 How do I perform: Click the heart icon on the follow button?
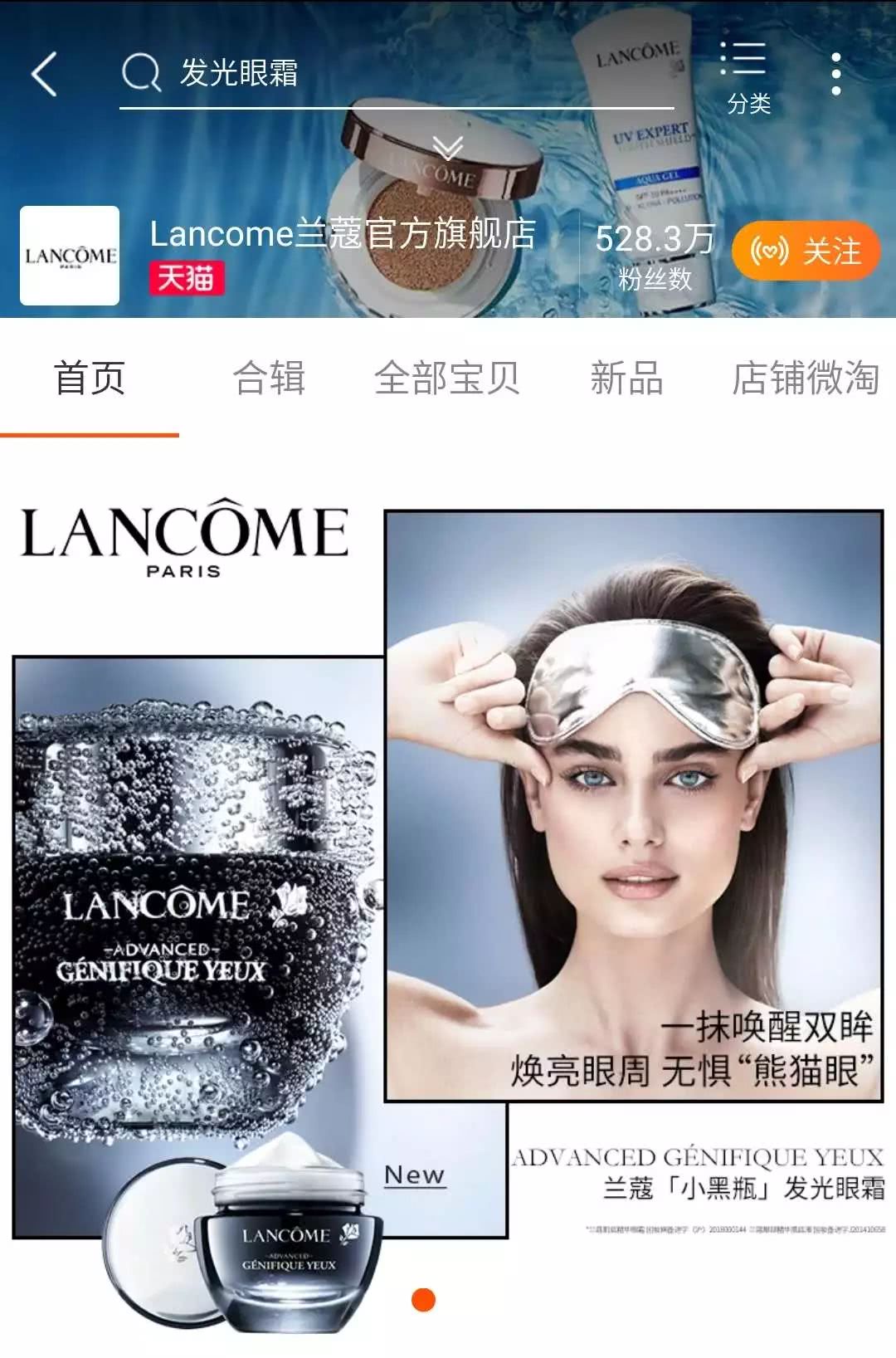(772, 249)
